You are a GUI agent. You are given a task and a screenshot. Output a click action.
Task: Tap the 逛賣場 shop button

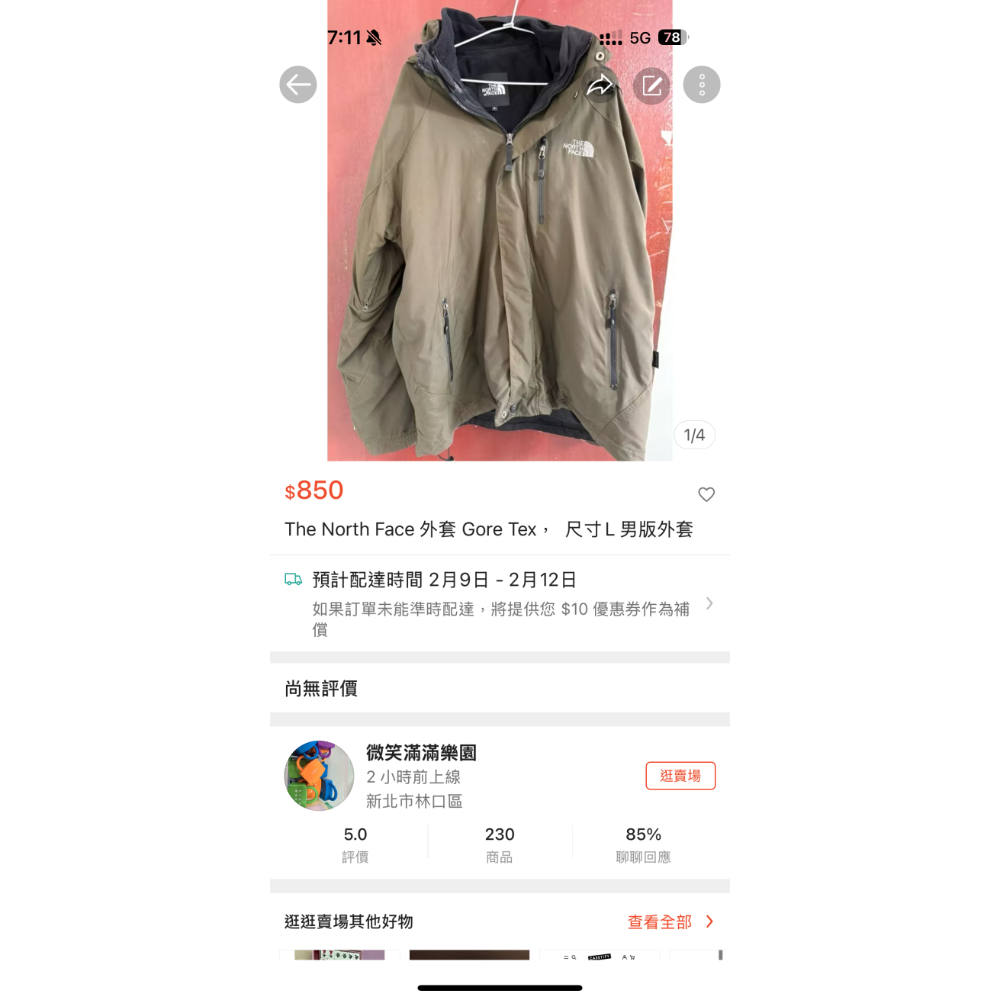pos(680,776)
